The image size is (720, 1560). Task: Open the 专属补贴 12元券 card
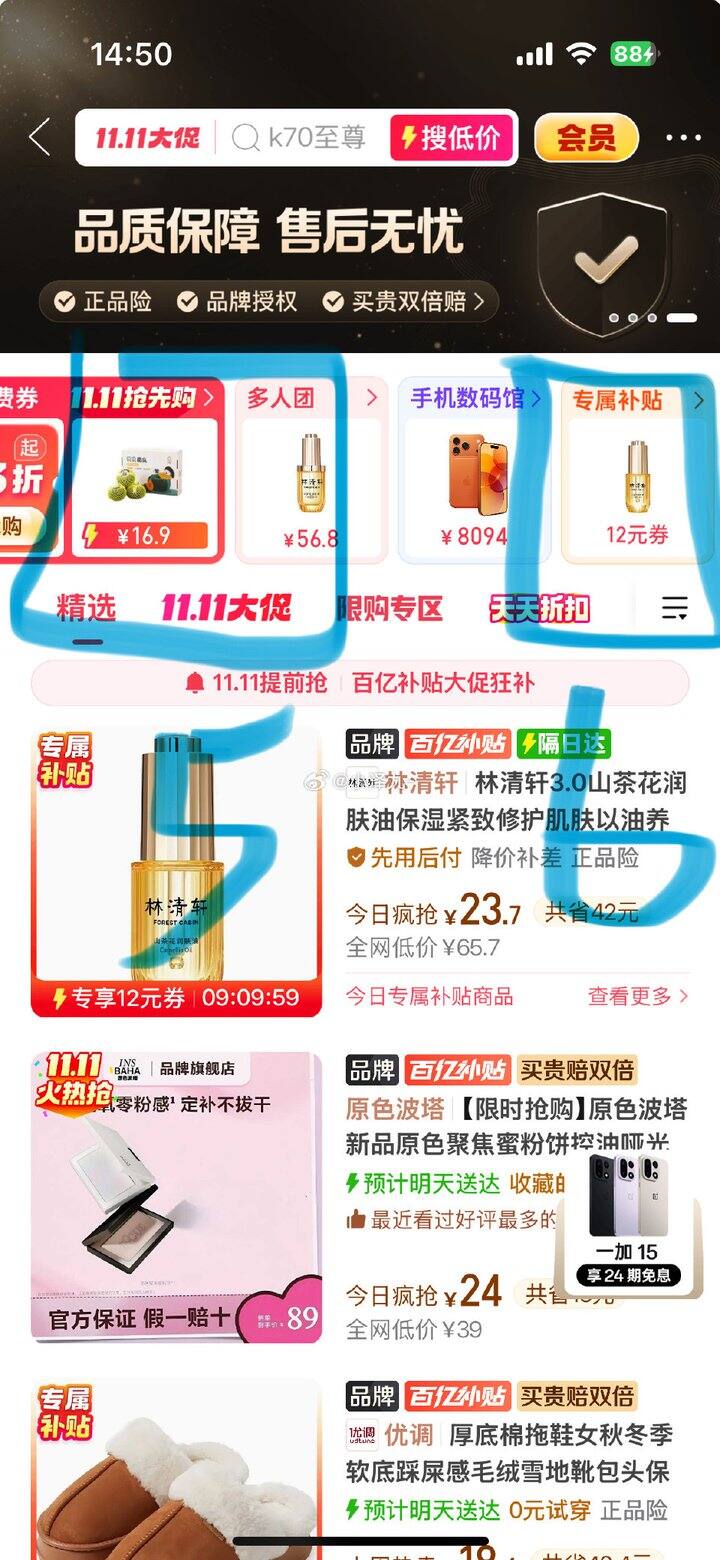(637, 470)
